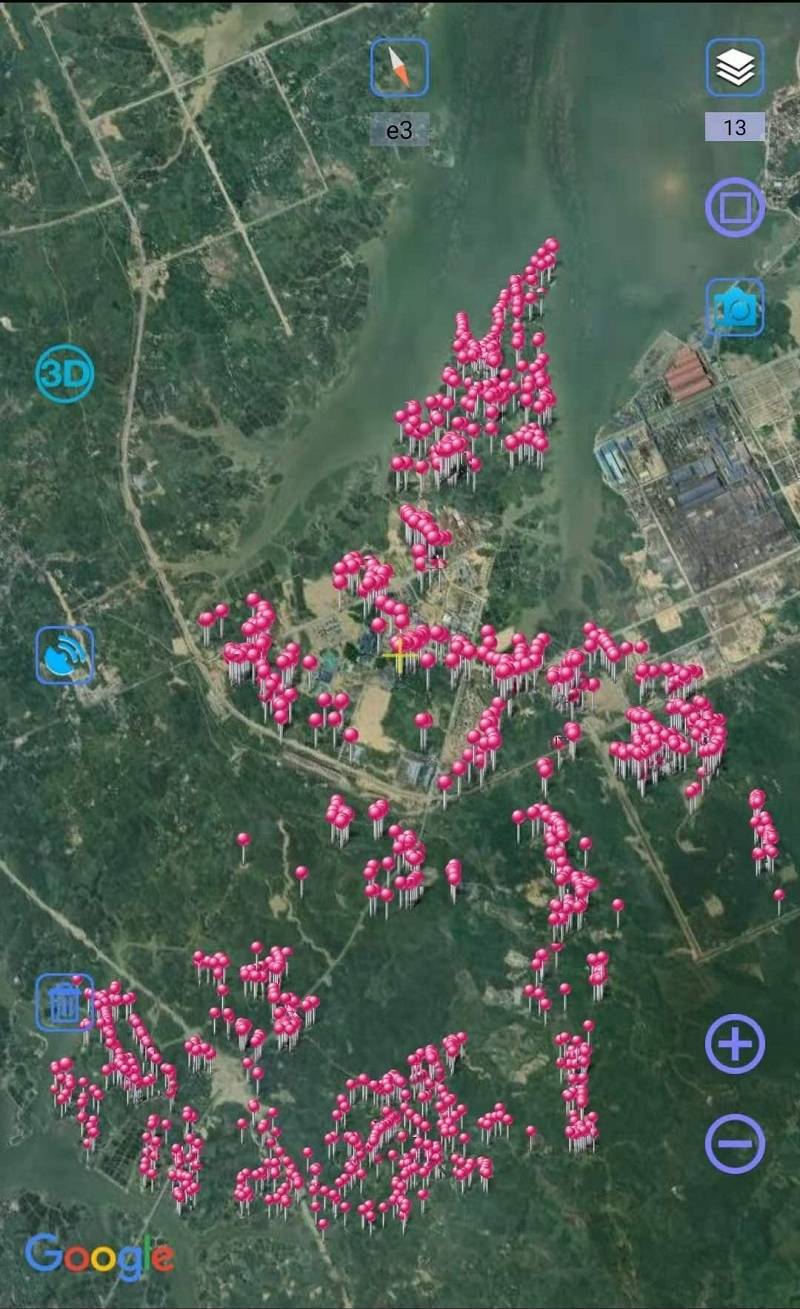The height and width of the screenshot is (1309, 800).
Task: Open the satellite positioning icon
Action: 65,655
